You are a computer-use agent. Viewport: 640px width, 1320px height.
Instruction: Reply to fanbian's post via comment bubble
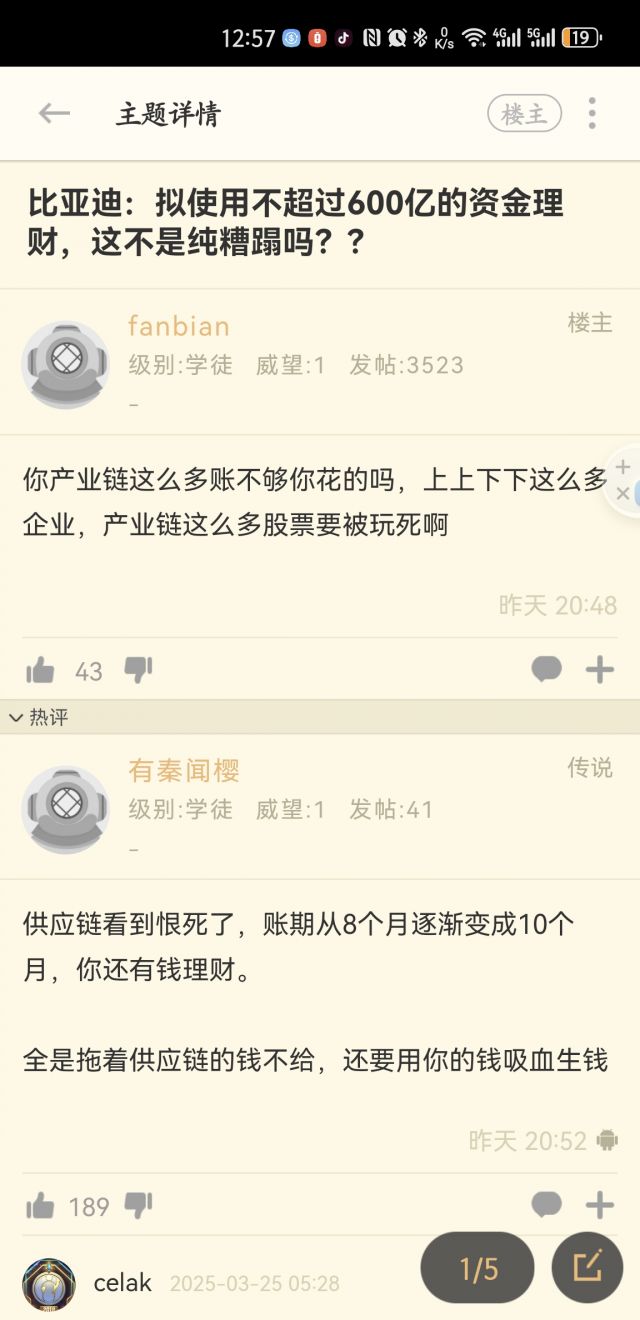point(546,670)
